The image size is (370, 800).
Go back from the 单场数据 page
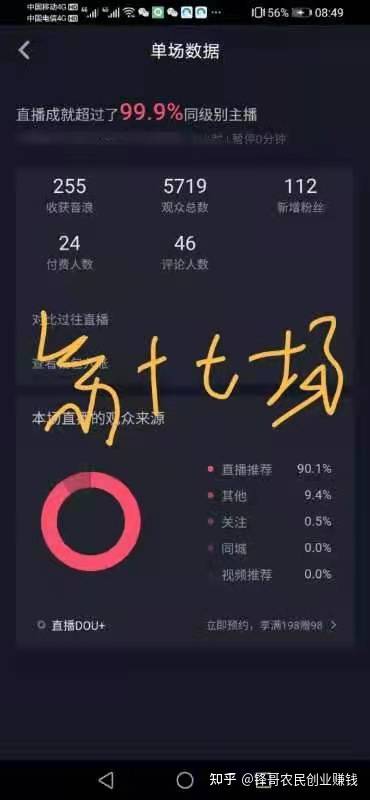[24, 51]
